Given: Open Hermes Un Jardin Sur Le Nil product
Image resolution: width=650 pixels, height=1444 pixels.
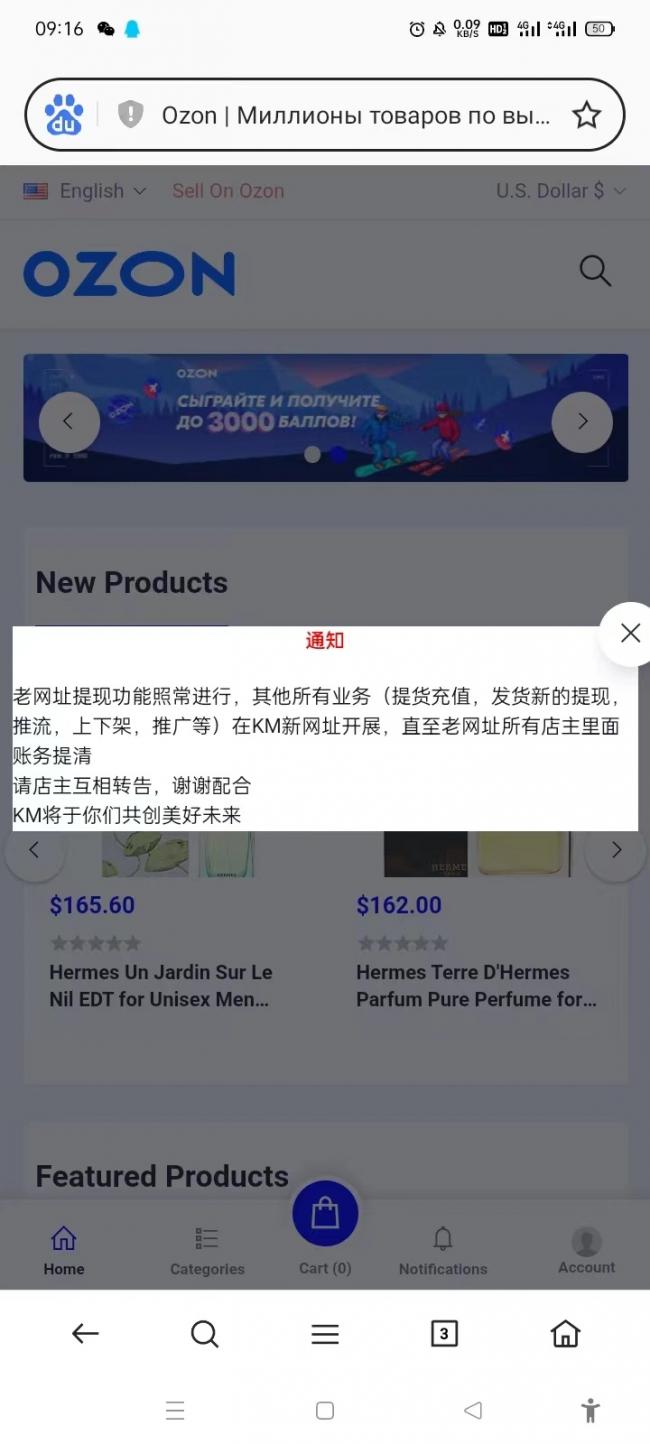Looking at the screenshot, I should [x=161, y=985].
